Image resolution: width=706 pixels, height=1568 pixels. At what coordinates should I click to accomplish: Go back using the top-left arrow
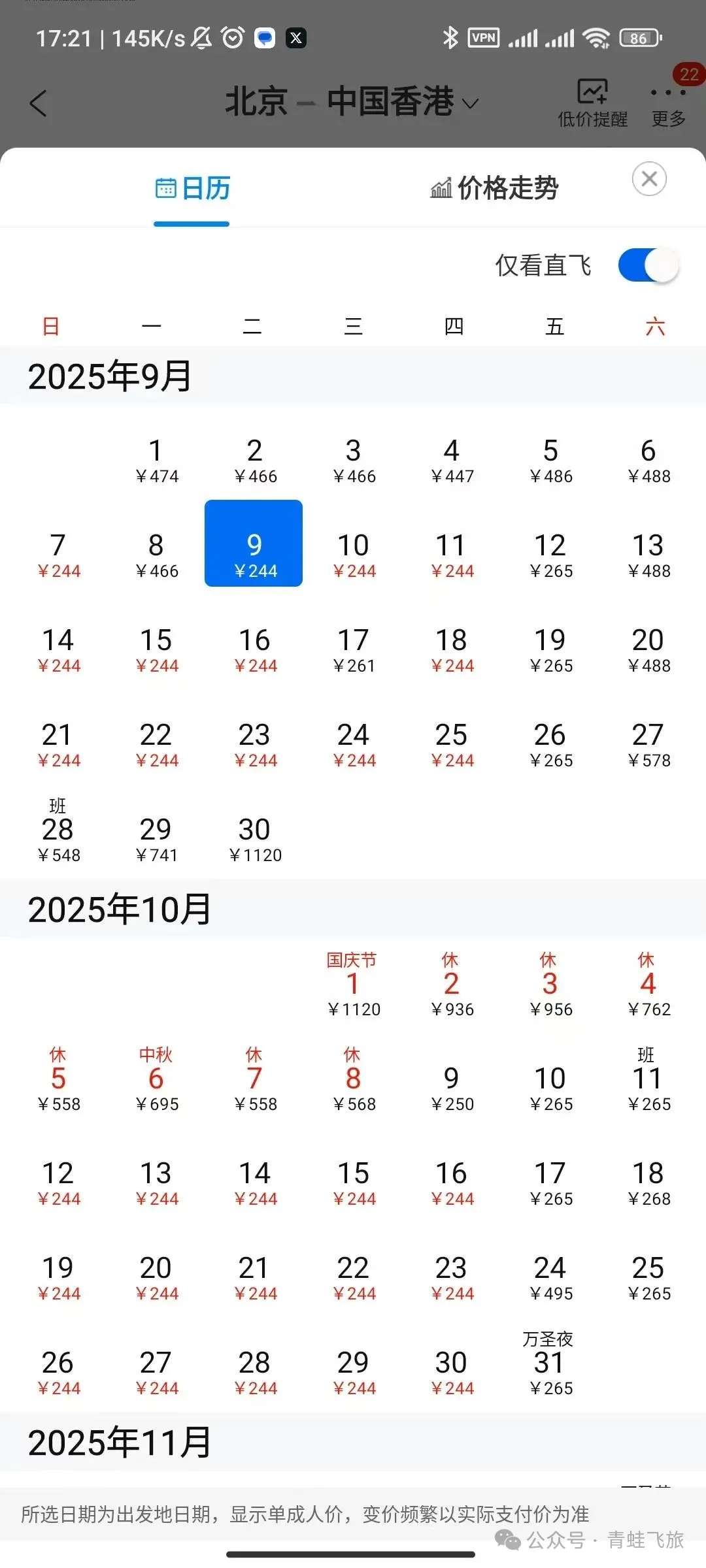coord(38,103)
